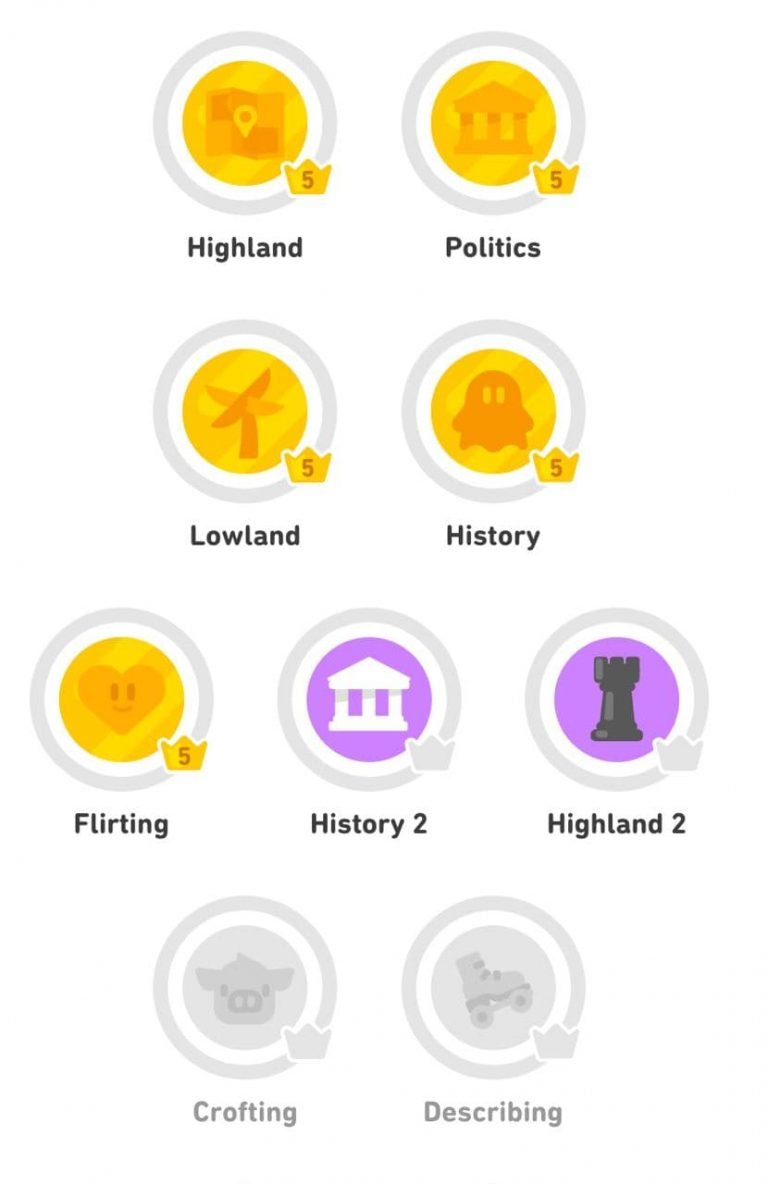Tap the History ghost skill icon
This screenshot has height=1184, width=768.
(494, 410)
